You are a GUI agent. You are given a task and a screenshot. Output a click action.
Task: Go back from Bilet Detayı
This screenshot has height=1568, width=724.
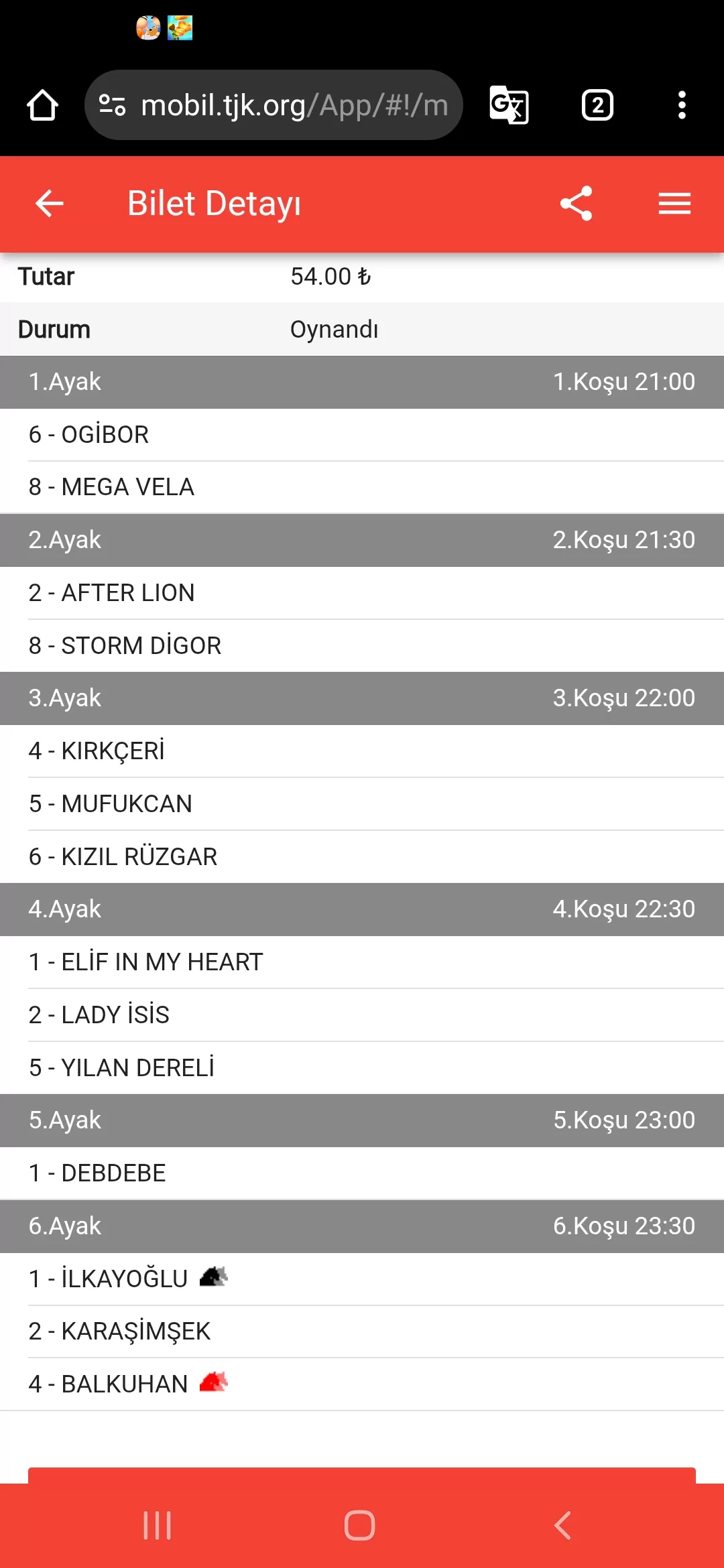pyautogui.click(x=49, y=204)
